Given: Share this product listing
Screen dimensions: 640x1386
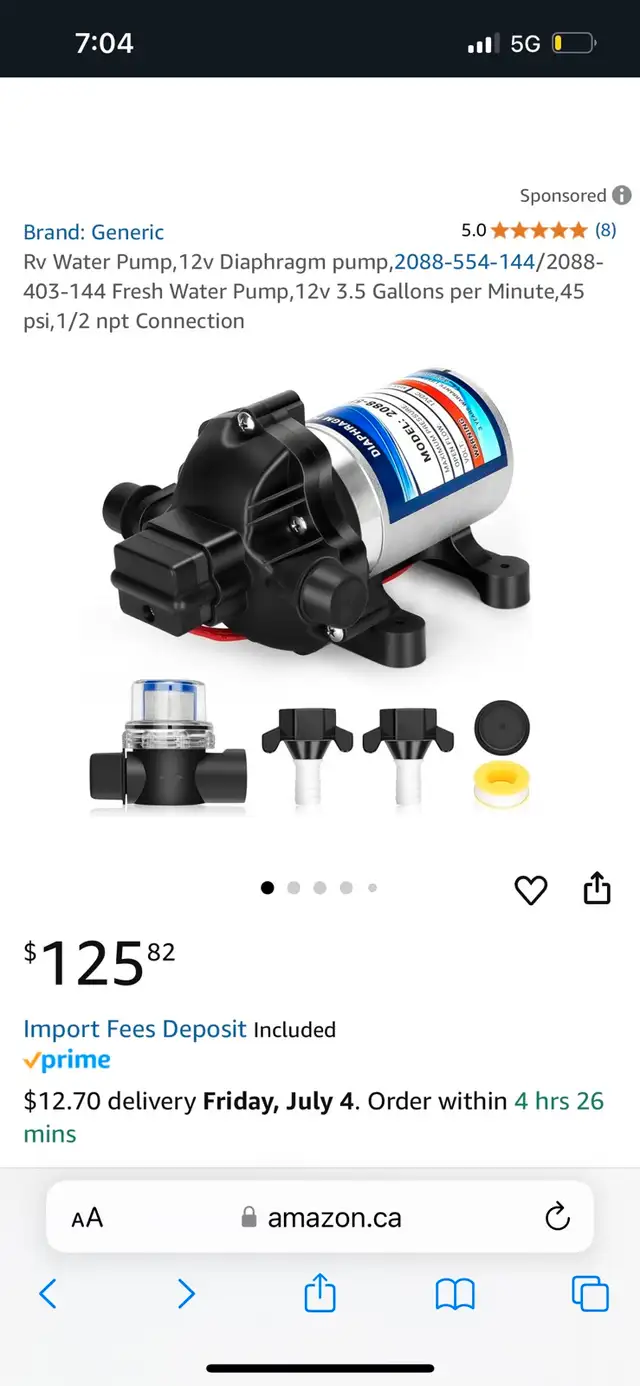Looking at the screenshot, I should pyautogui.click(x=597, y=888).
